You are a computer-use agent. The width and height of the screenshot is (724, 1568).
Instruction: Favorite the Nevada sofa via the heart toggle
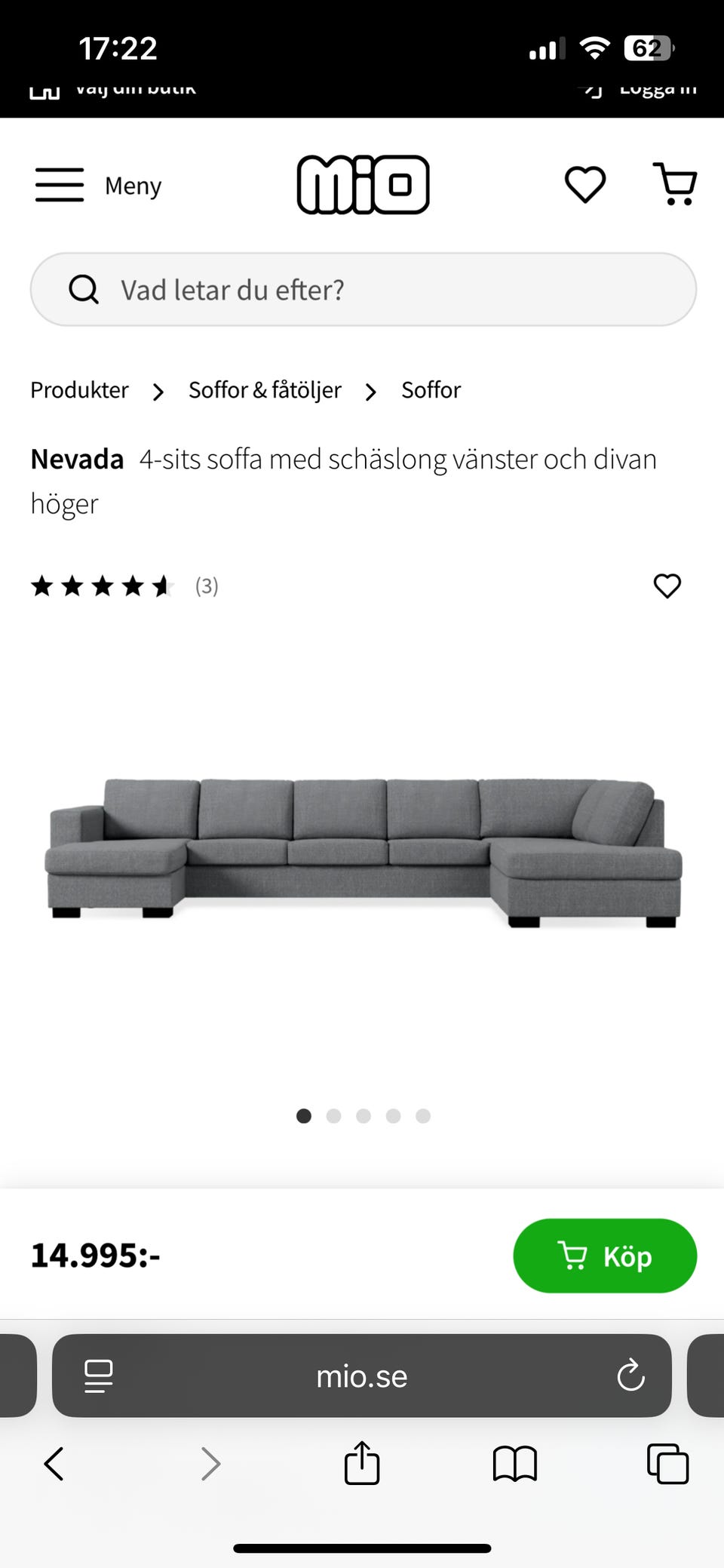tap(667, 586)
